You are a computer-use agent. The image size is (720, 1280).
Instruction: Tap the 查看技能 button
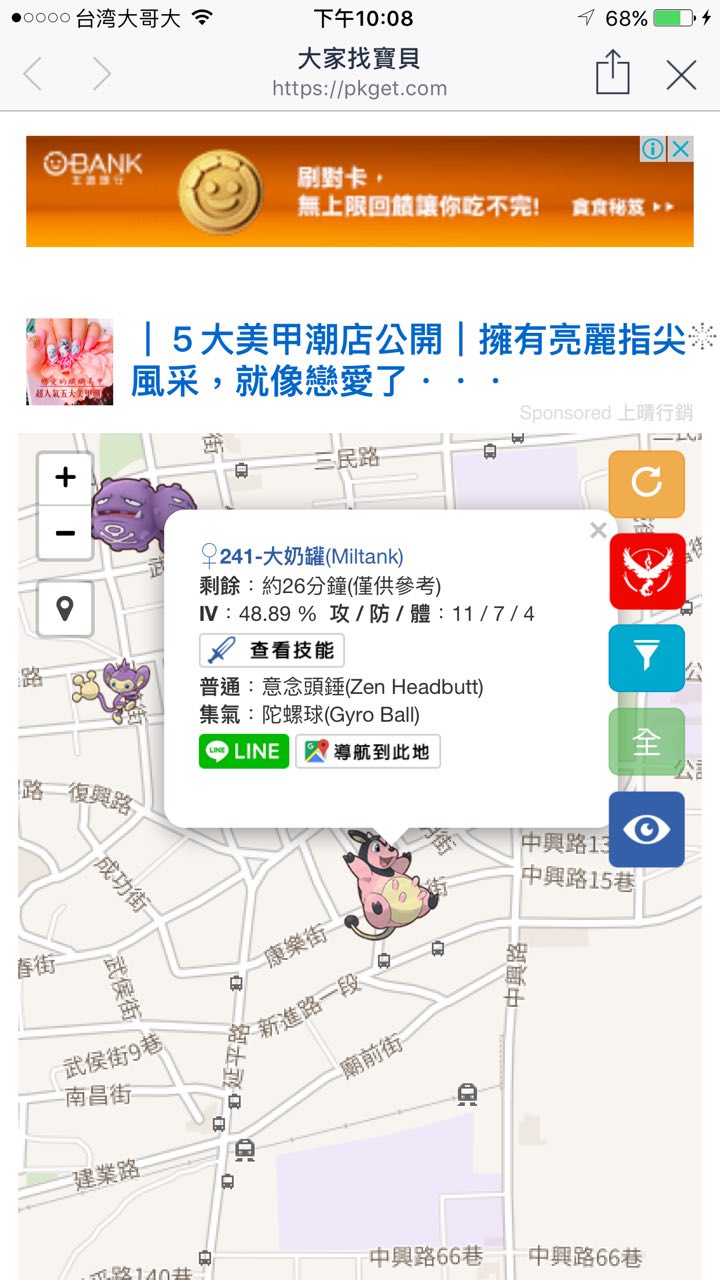tap(272, 650)
